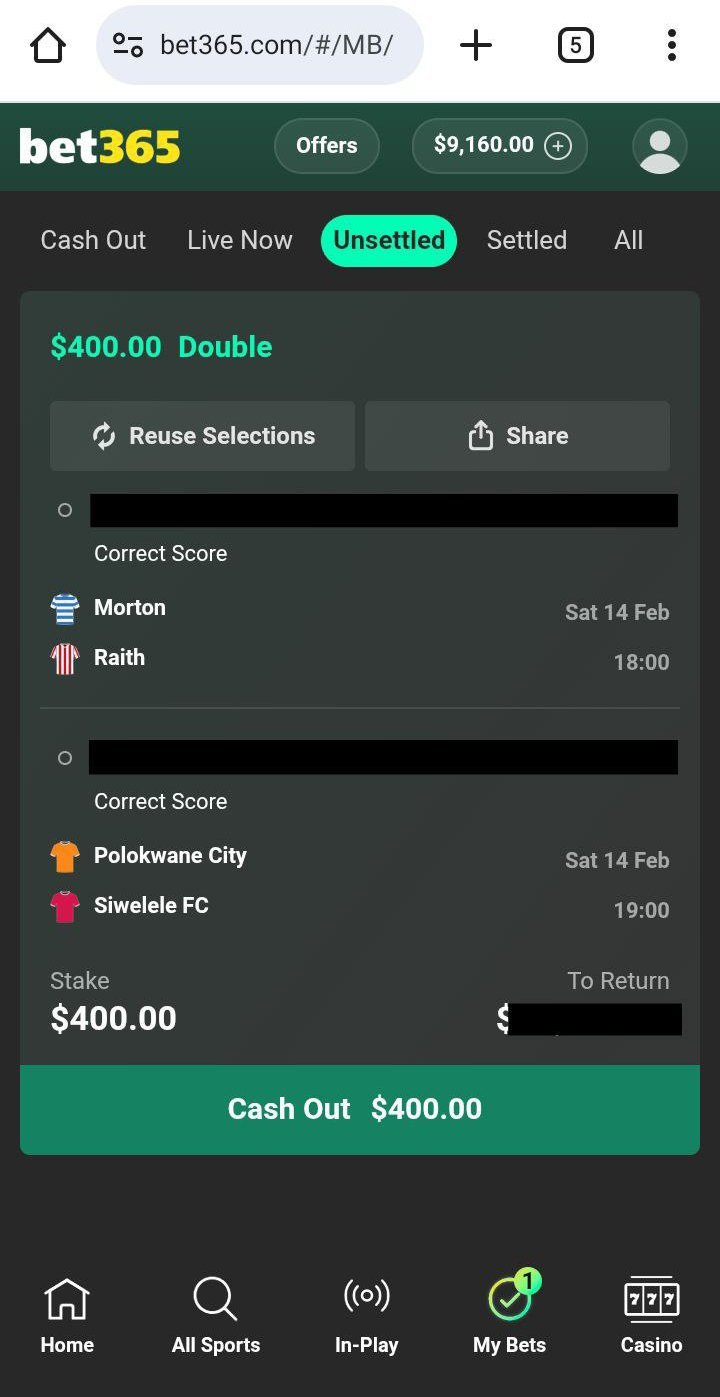Show All bets
720x1397 pixels.
click(x=629, y=240)
